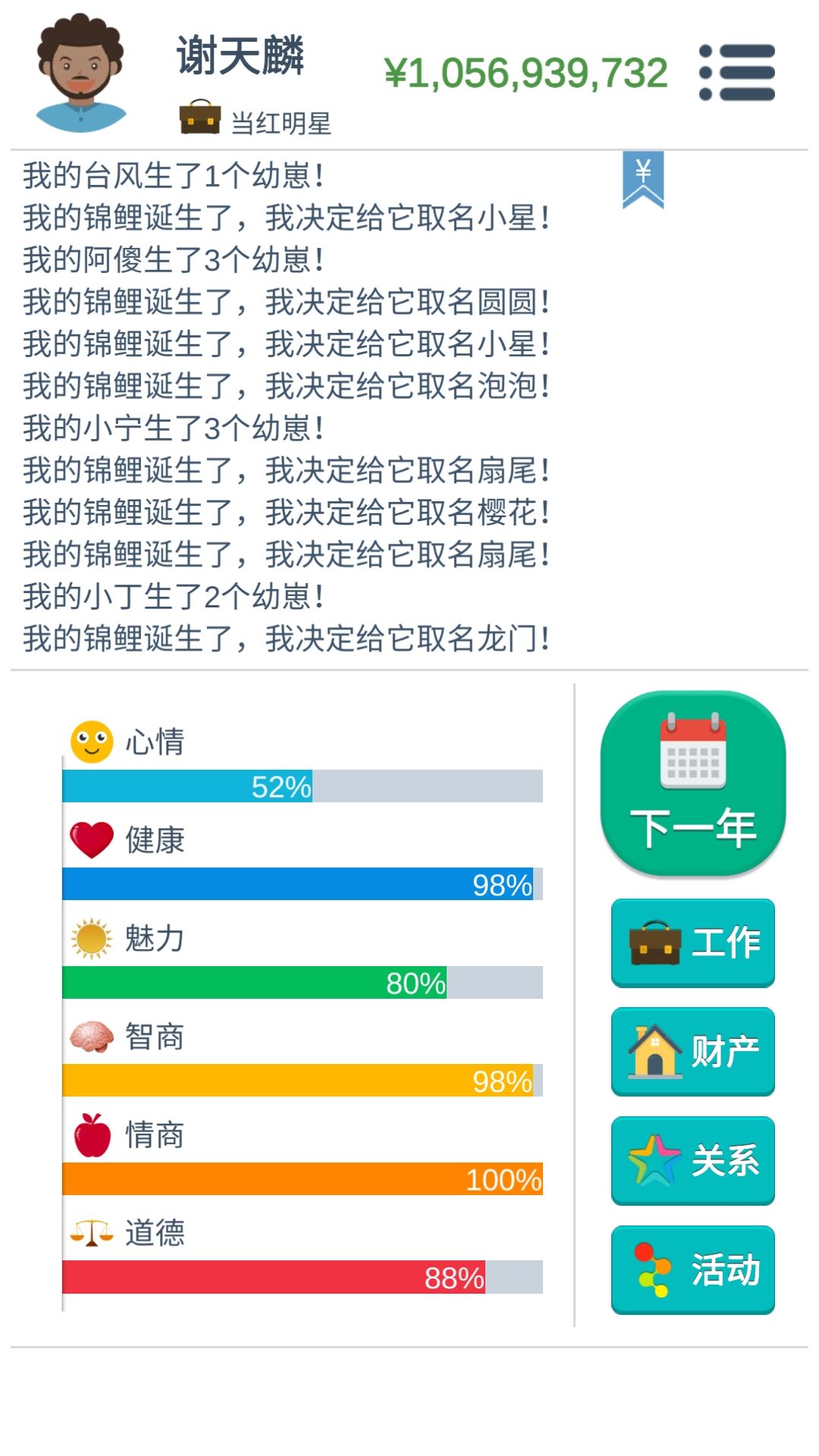The image size is (819, 1456).
Task: Open the 活动 activities menu
Action: pos(693,1270)
